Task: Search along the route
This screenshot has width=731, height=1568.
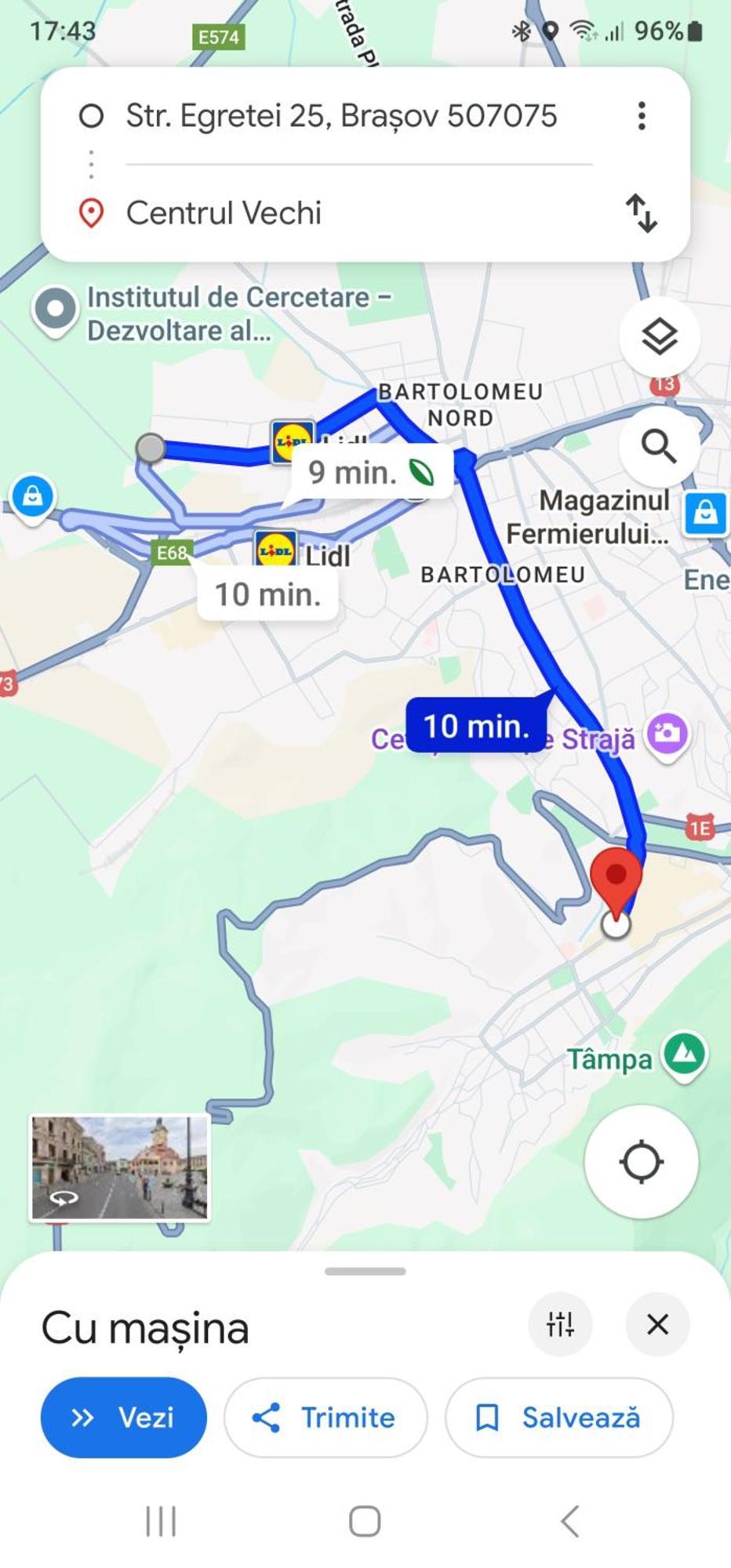Action: pyautogui.click(x=659, y=447)
